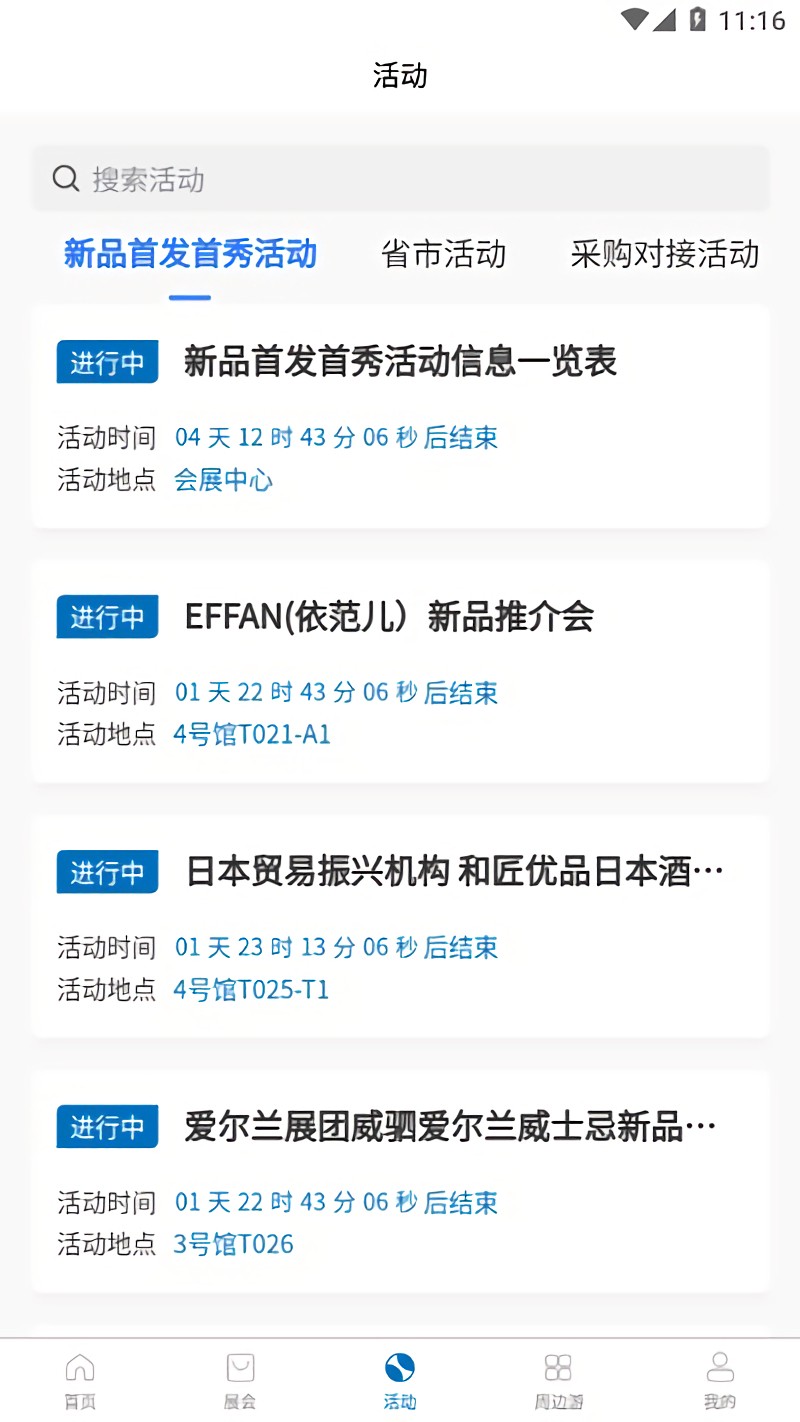800x1422 pixels.
Task: Open the 周边游 tab
Action: (558, 1381)
